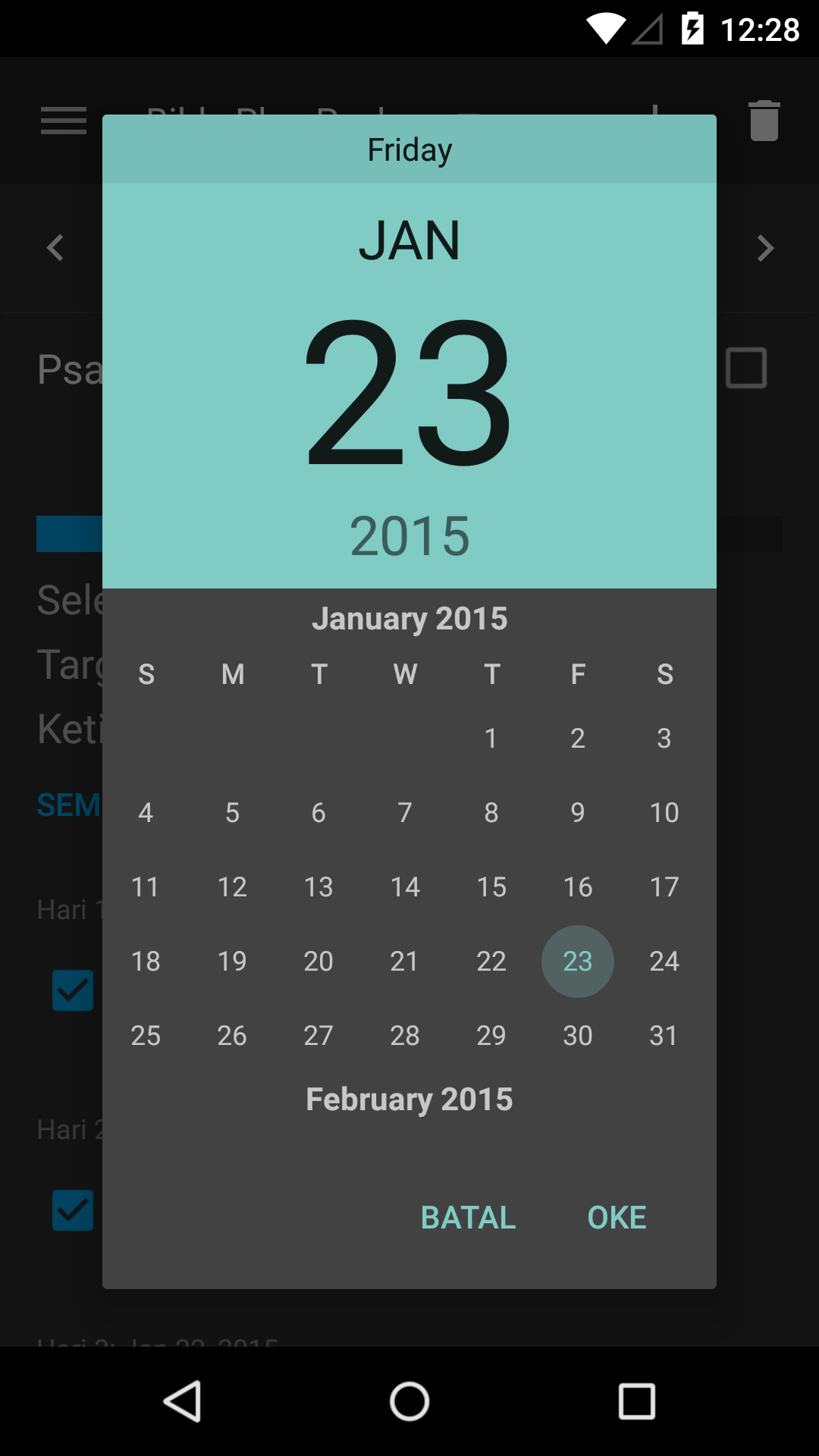819x1456 pixels.
Task: Confirm the date with OKE
Action: coord(617,1218)
